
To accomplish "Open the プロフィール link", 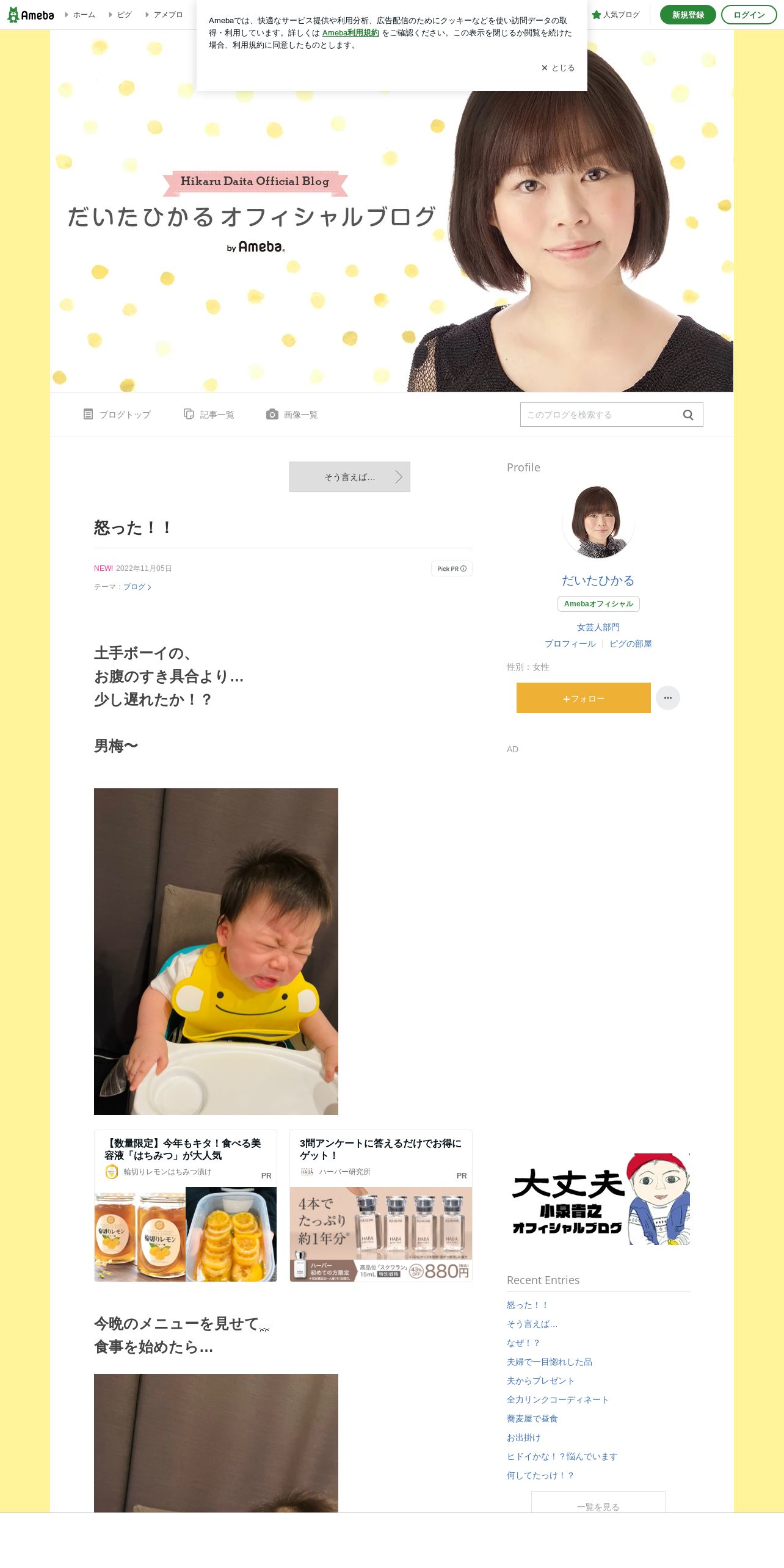I will tap(570, 644).
